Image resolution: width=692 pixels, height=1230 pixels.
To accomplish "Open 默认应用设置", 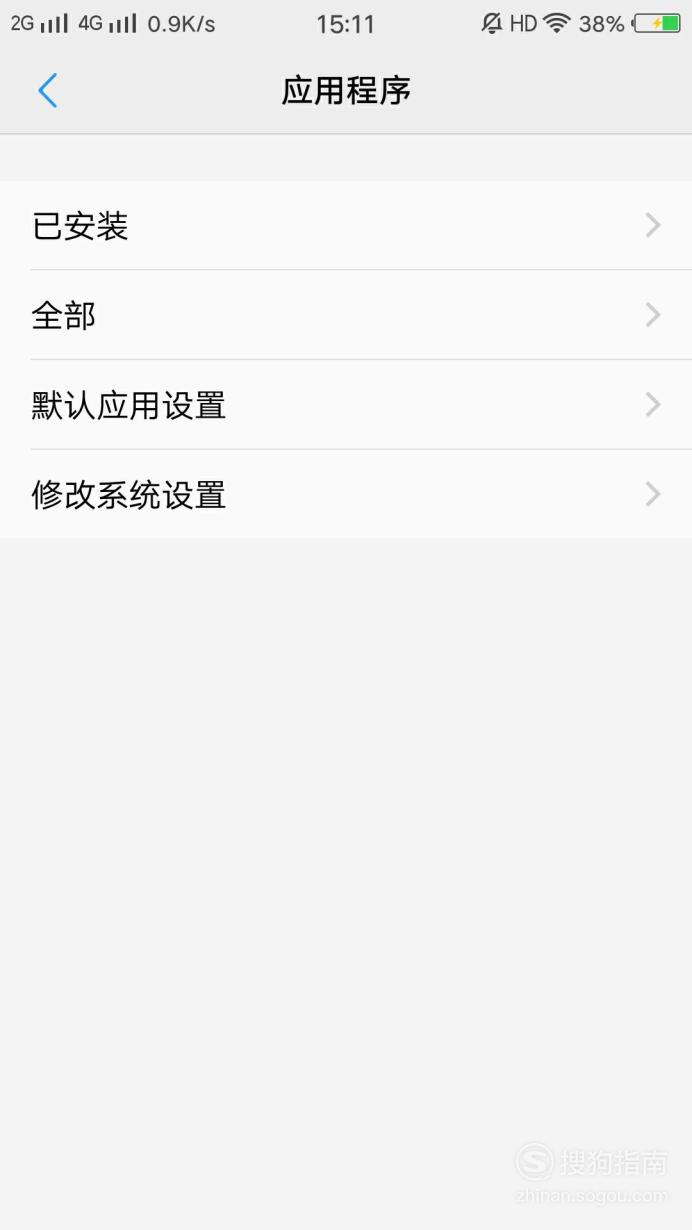I will [346, 405].
